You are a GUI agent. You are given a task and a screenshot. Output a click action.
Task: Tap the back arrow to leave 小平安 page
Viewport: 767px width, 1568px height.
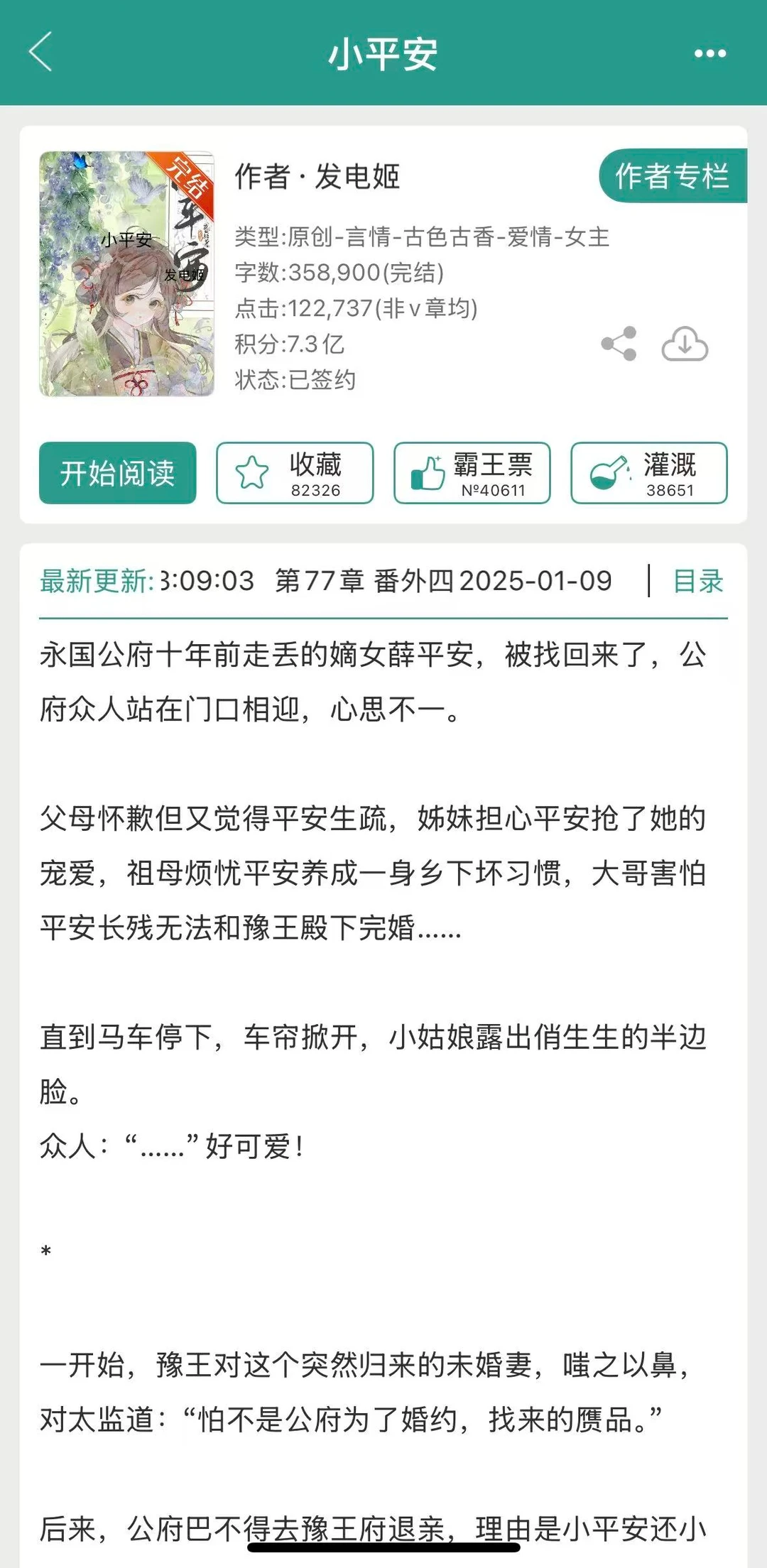tap(42, 53)
